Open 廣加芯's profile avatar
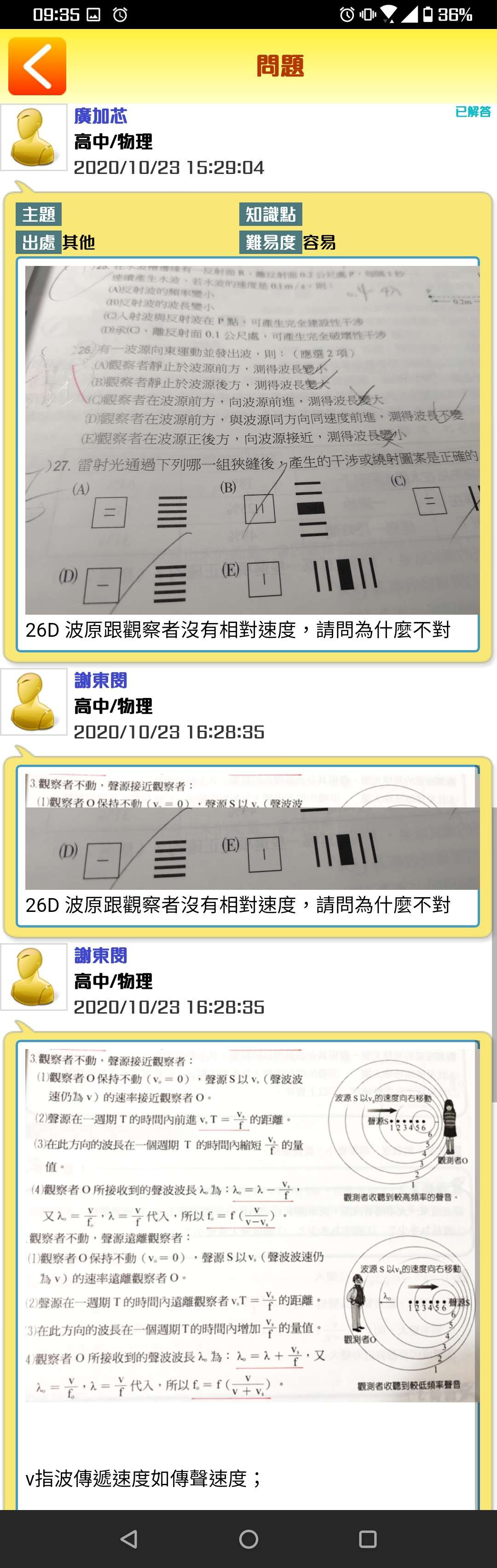The height and width of the screenshot is (1568, 497). (x=34, y=138)
